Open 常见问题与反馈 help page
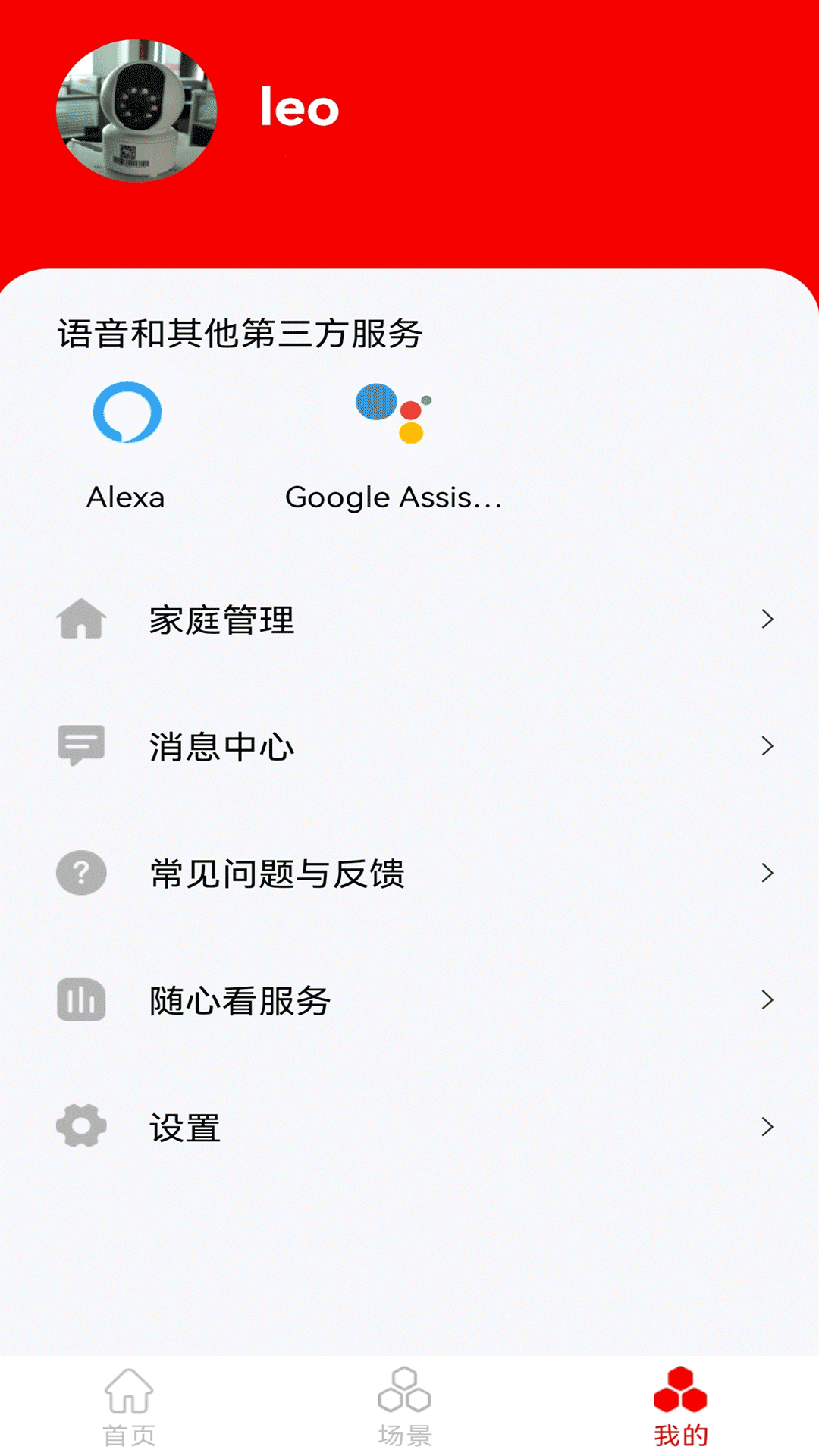The image size is (819, 1456). tap(278, 872)
